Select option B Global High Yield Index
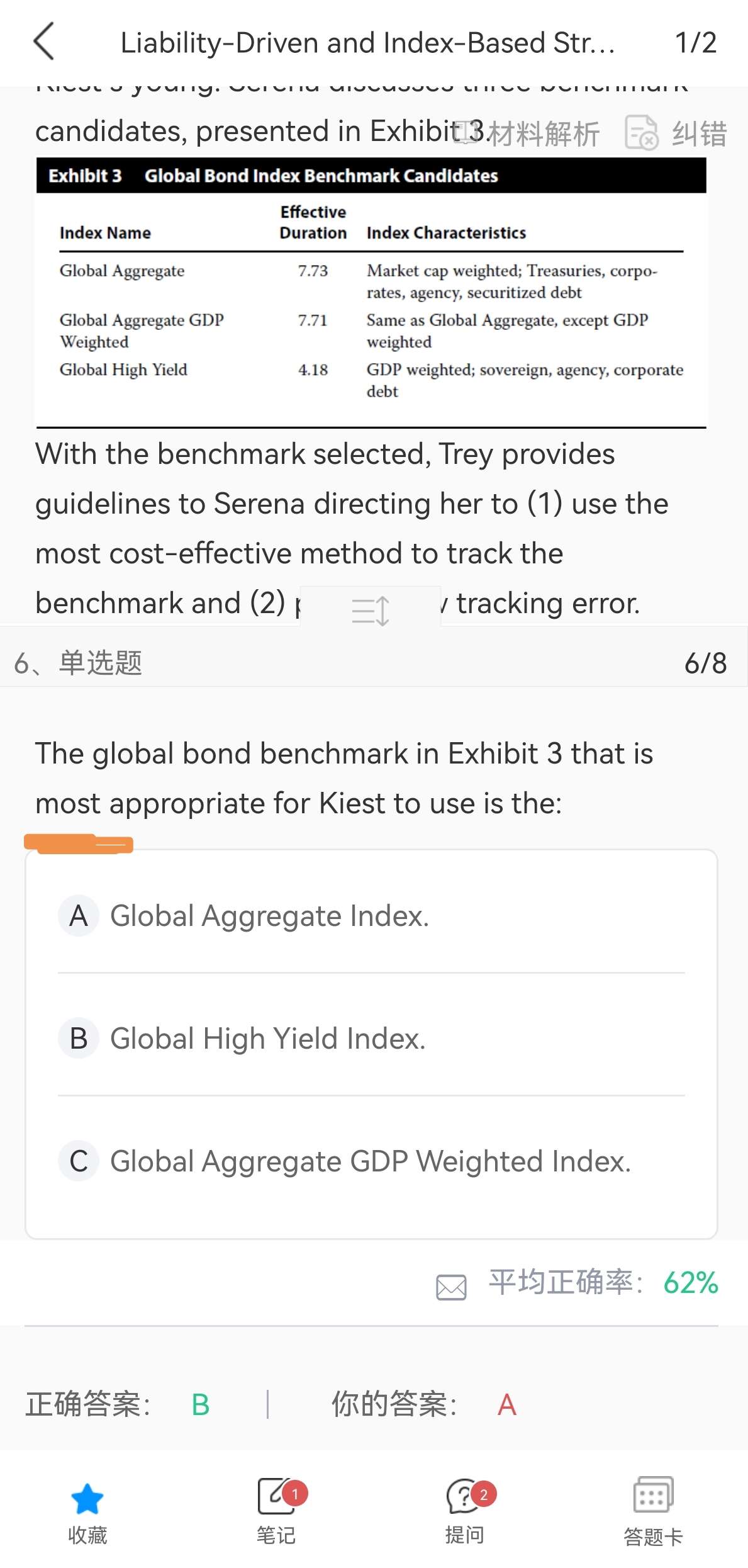Viewport: 748px width, 1568px height. click(x=267, y=1039)
